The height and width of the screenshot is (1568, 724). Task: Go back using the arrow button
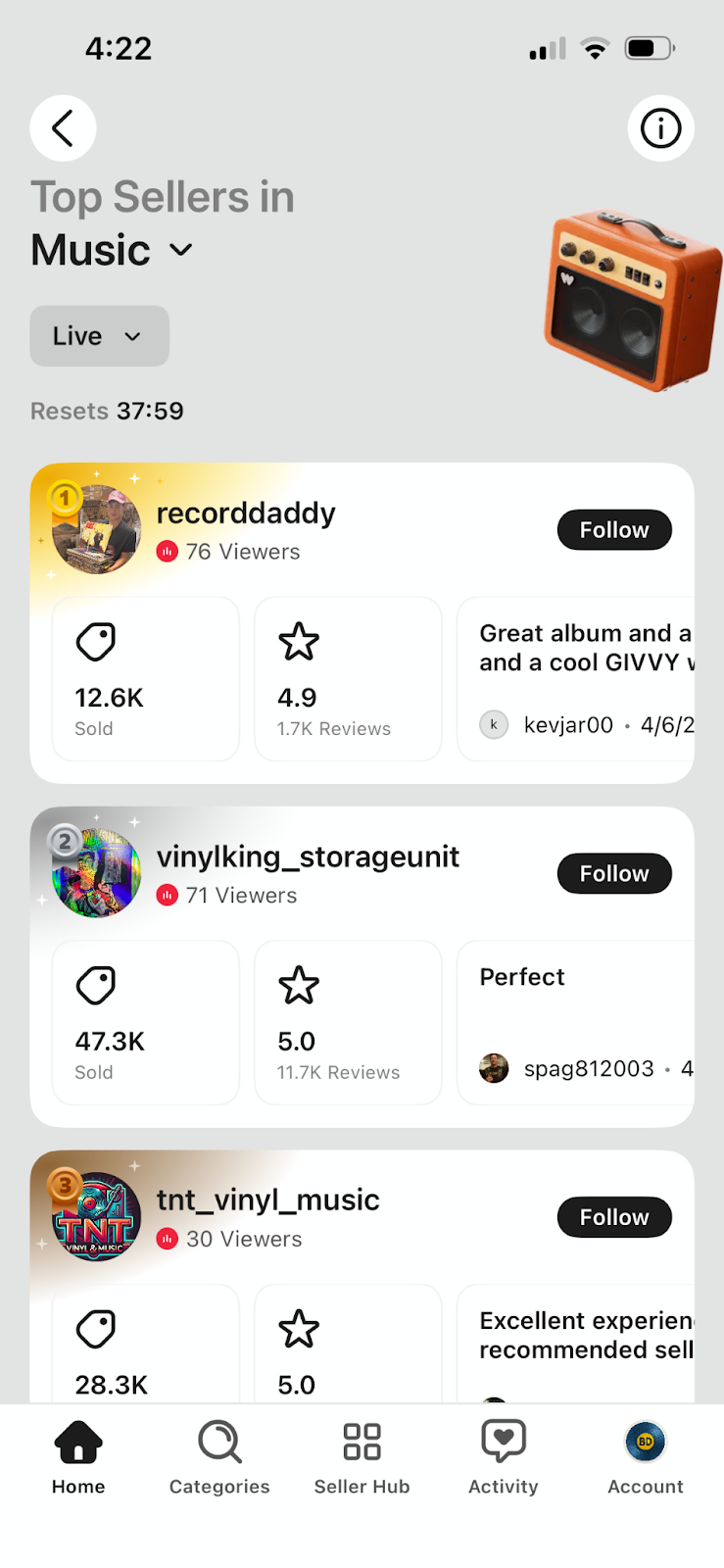point(63,128)
